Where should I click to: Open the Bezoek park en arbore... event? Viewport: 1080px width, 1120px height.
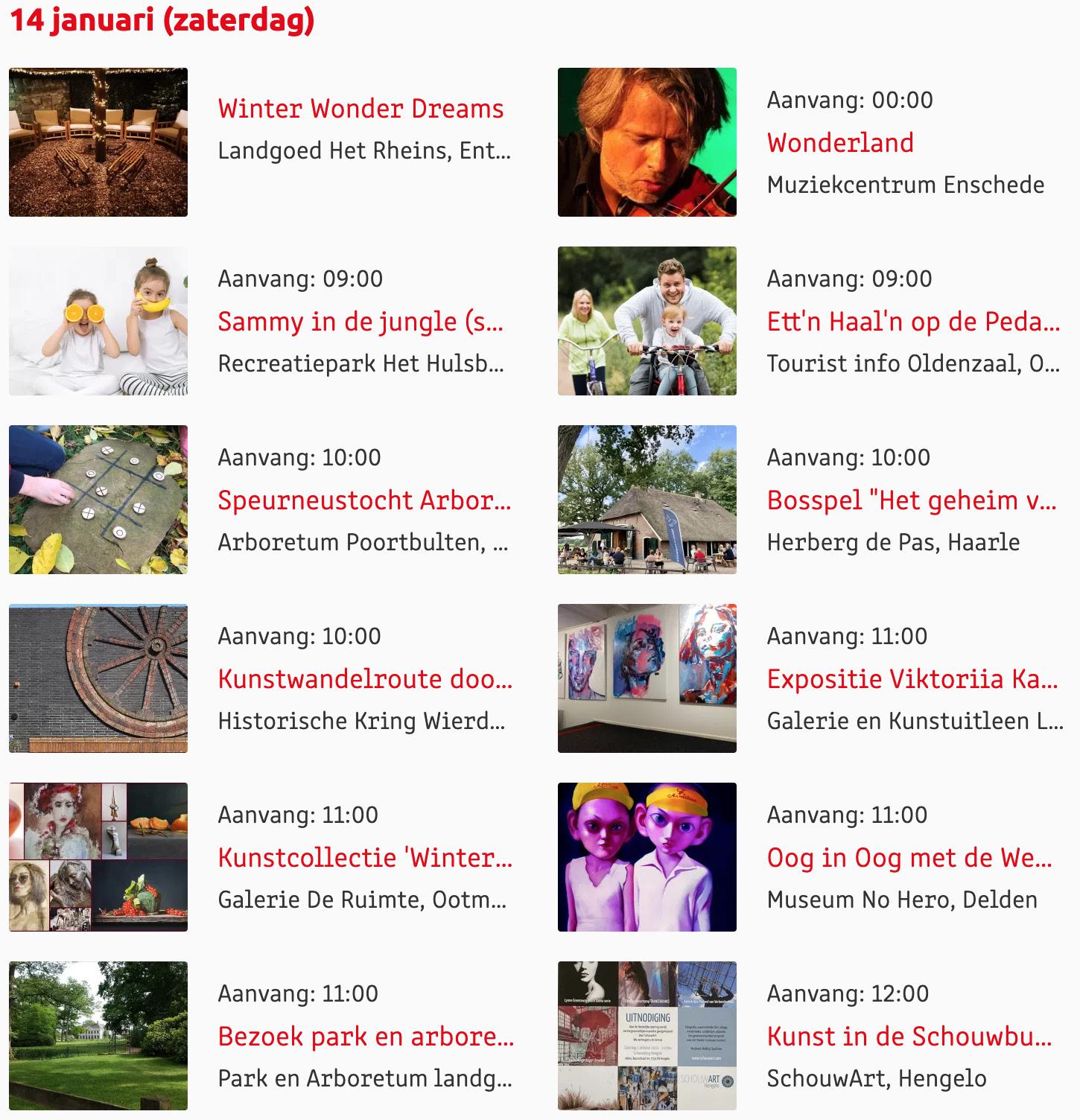coord(366,1037)
